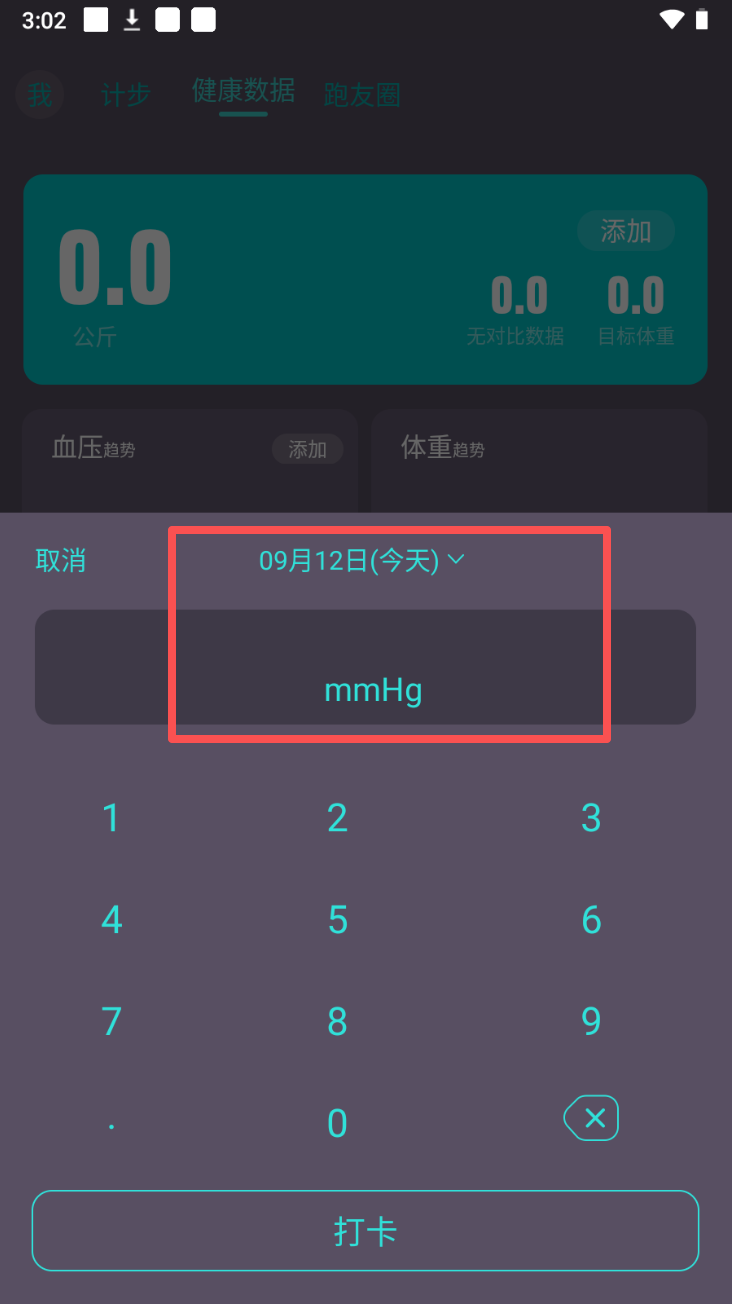Enter digit 1 on the keypad
Image resolution: width=732 pixels, height=1304 pixels.
pyautogui.click(x=112, y=818)
